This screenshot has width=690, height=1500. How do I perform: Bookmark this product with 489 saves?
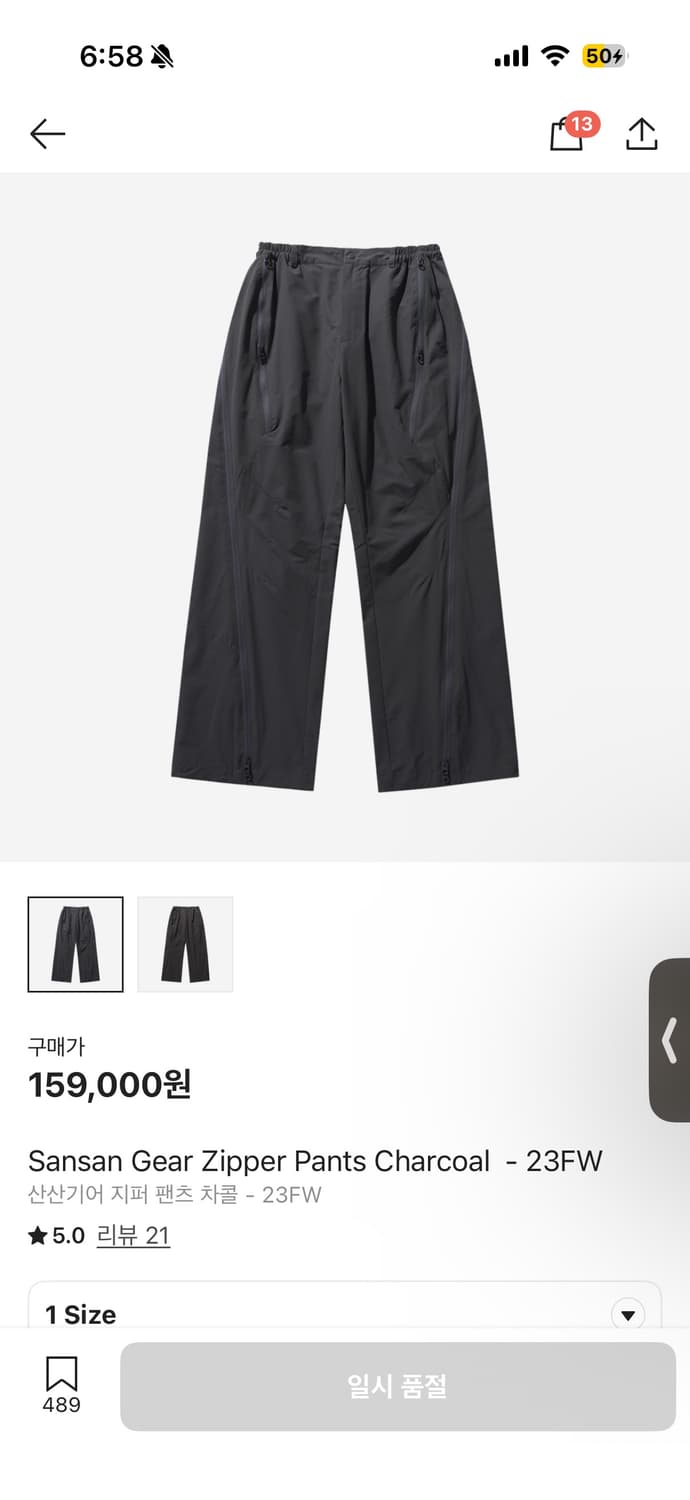click(62, 1384)
